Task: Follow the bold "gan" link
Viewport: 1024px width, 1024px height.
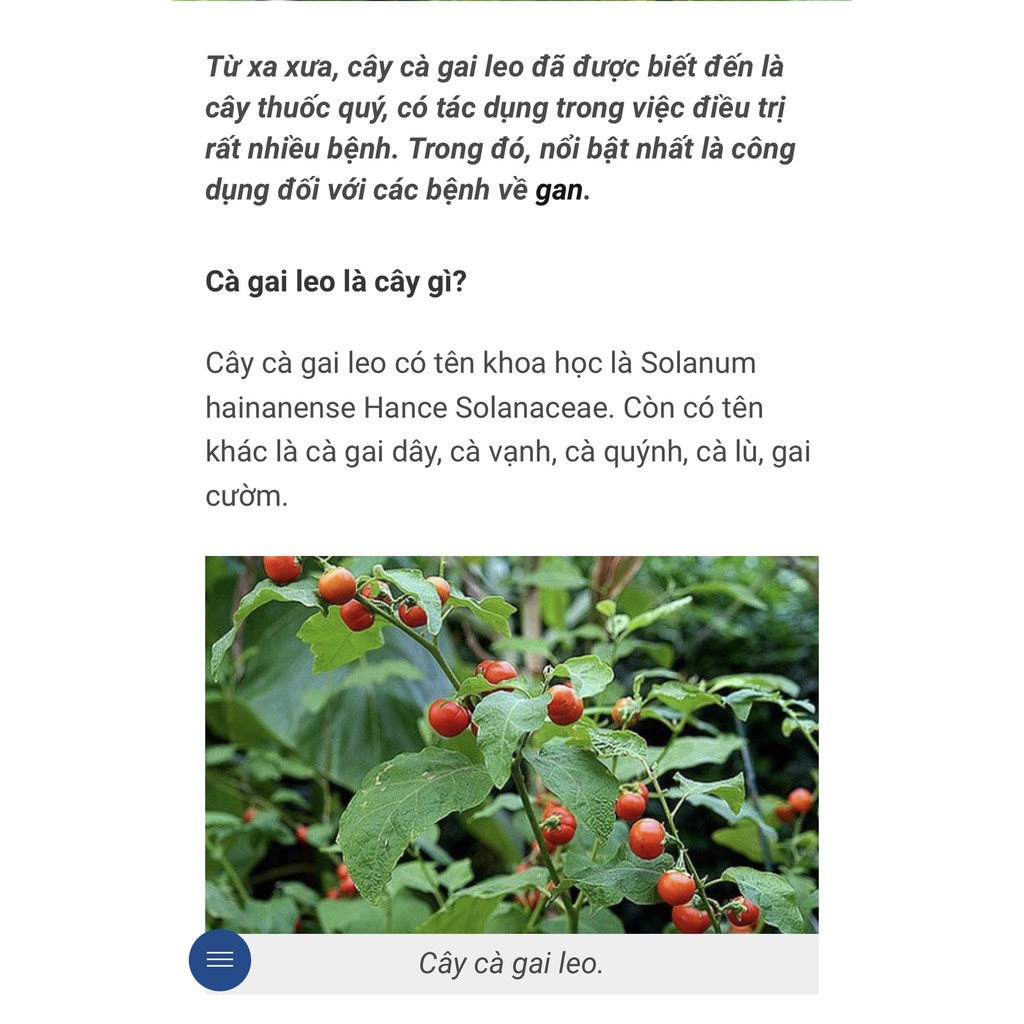Action: 558,191
